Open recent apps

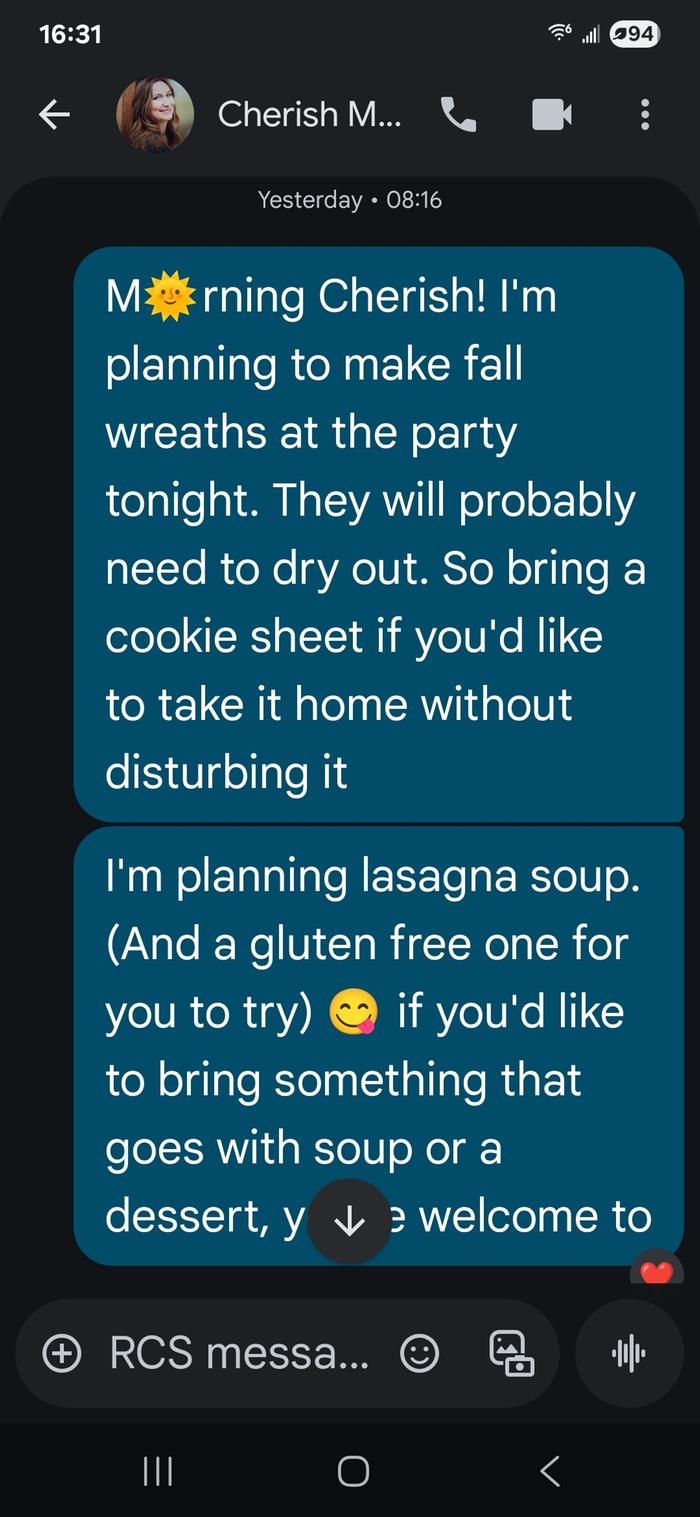[157, 1471]
